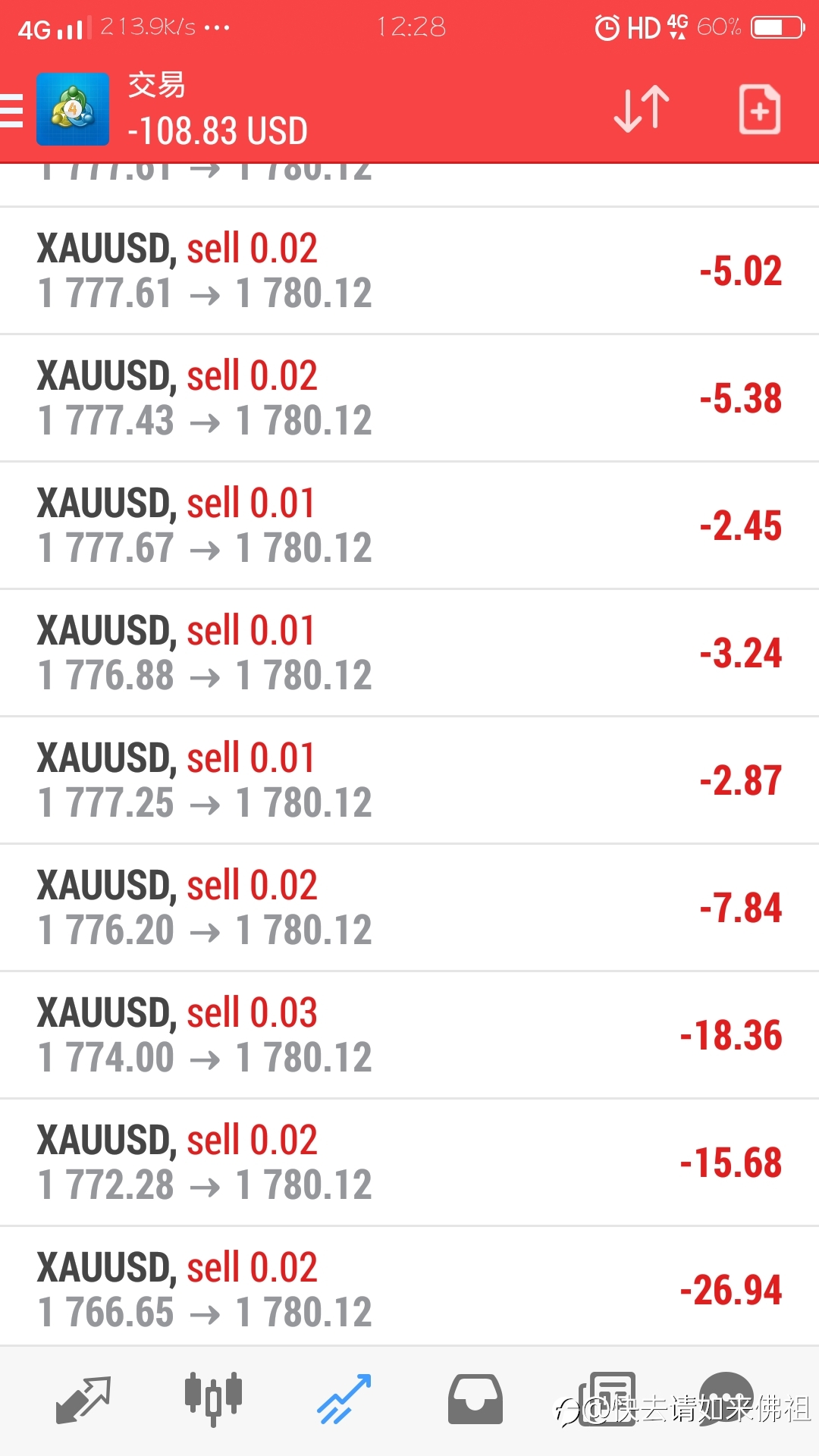Switch to the candlestick Chart tab
The width and height of the screenshot is (819, 1456).
[213, 1399]
